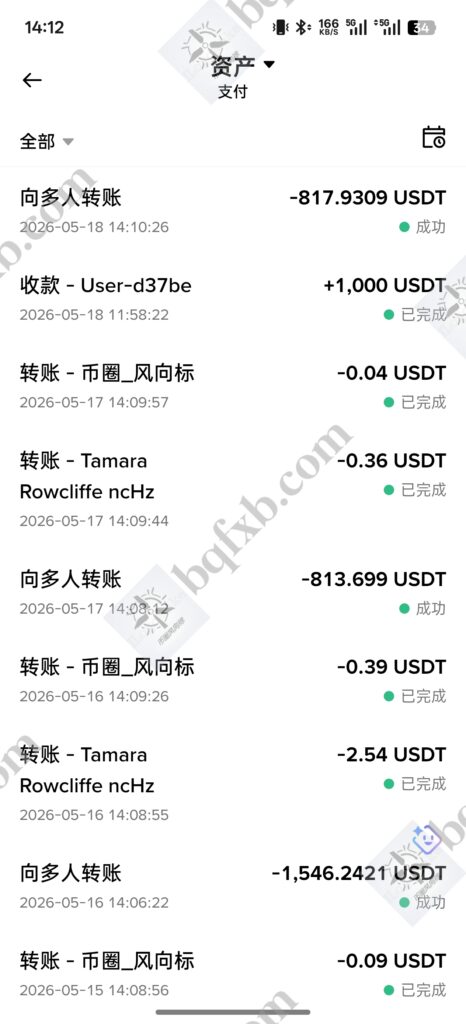Open the 全部 filter dropdown
The height and width of the screenshot is (1024, 466).
(46, 141)
